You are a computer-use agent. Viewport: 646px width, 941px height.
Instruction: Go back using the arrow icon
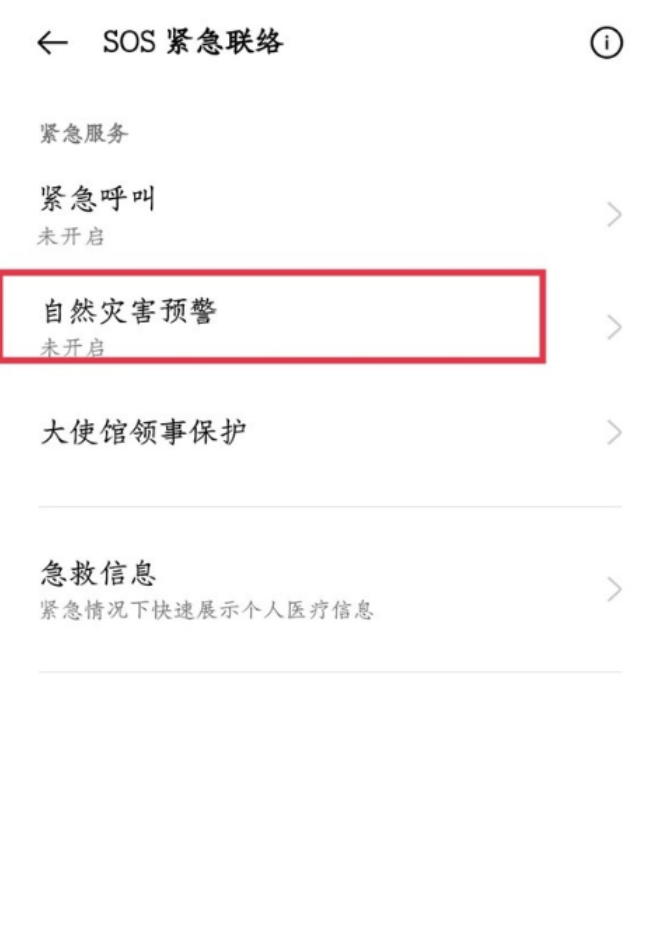tap(52, 43)
